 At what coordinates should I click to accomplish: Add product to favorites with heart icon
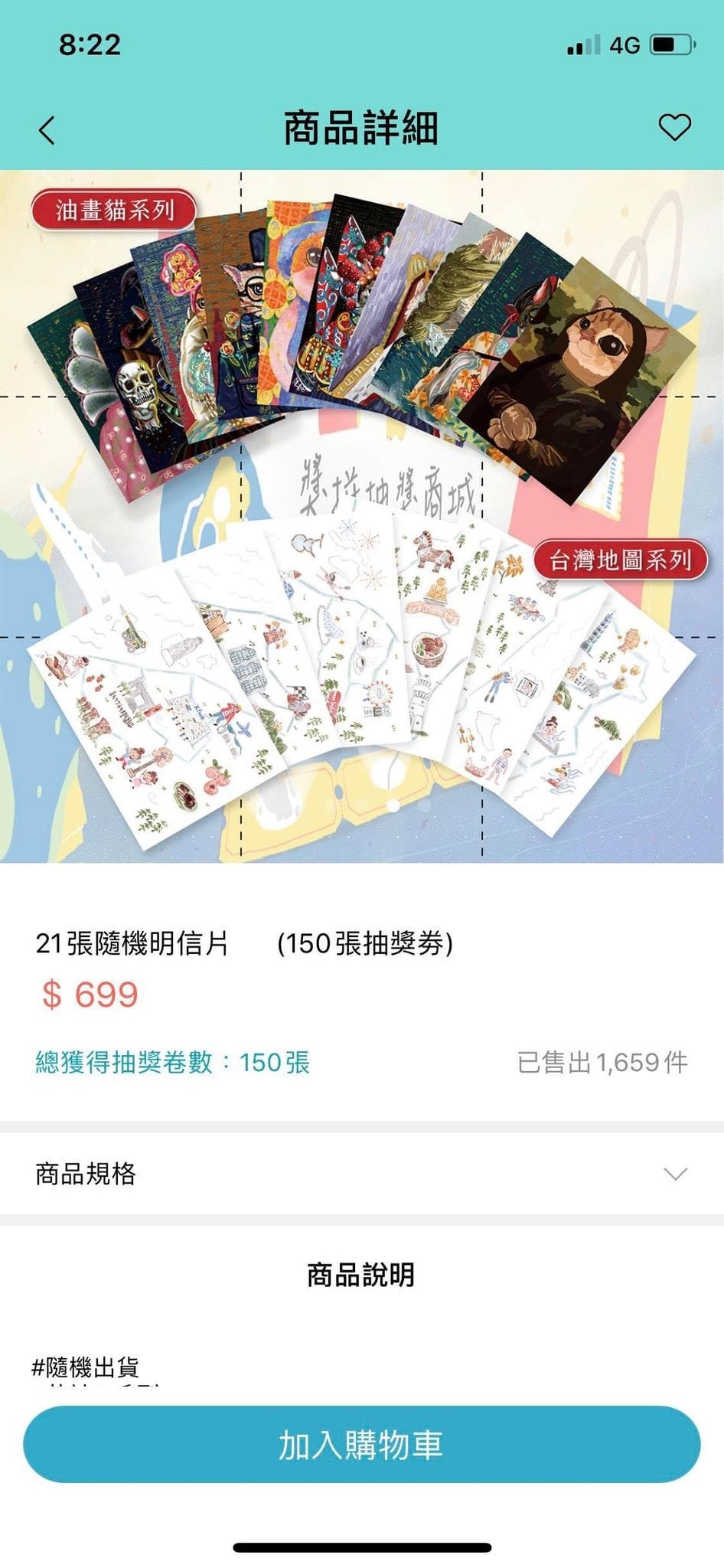[x=674, y=127]
